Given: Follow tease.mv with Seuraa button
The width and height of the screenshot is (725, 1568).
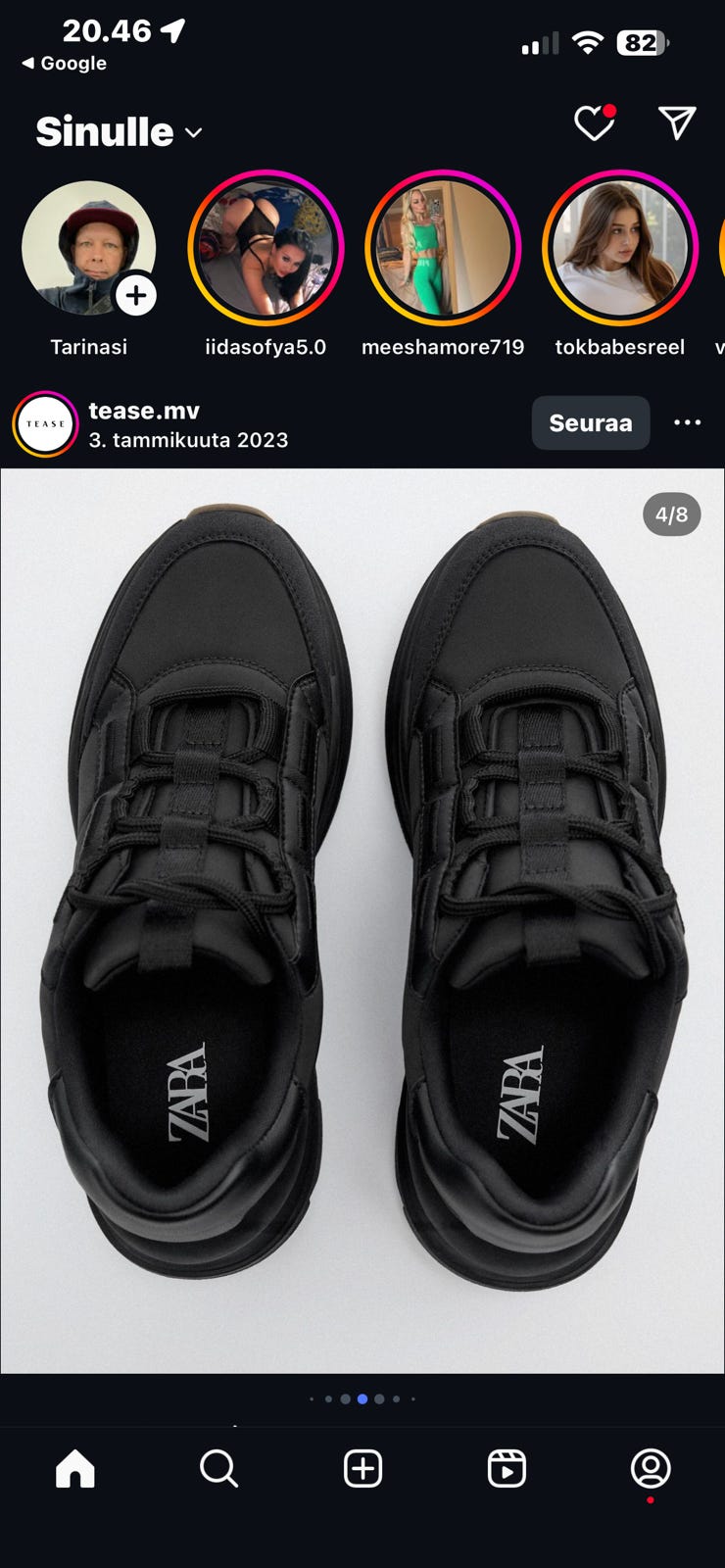Looking at the screenshot, I should coord(590,423).
